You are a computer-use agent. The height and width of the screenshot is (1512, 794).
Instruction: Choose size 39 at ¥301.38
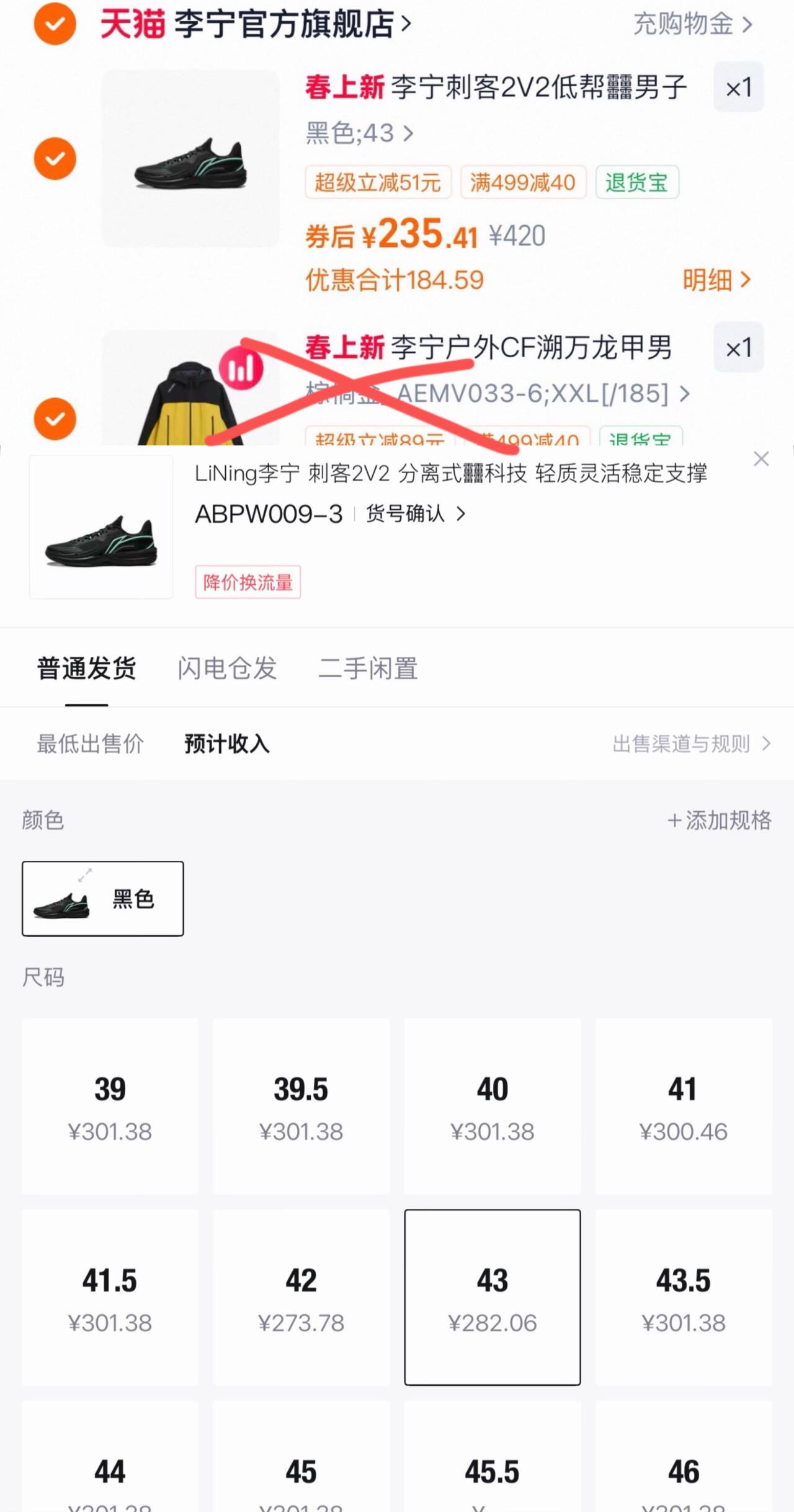[110, 1106]
